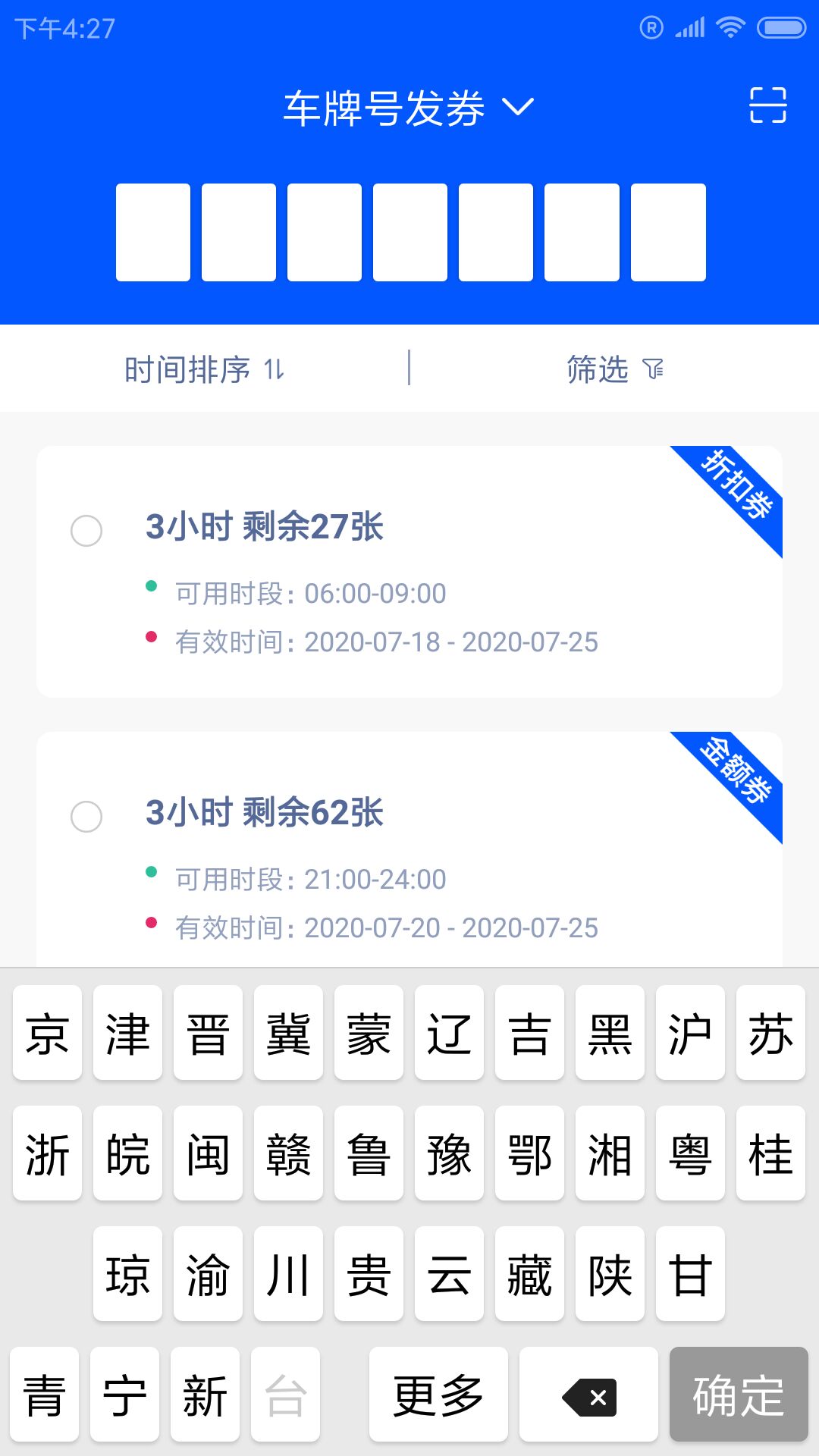Tap the 京 province key

(45, 1033)
